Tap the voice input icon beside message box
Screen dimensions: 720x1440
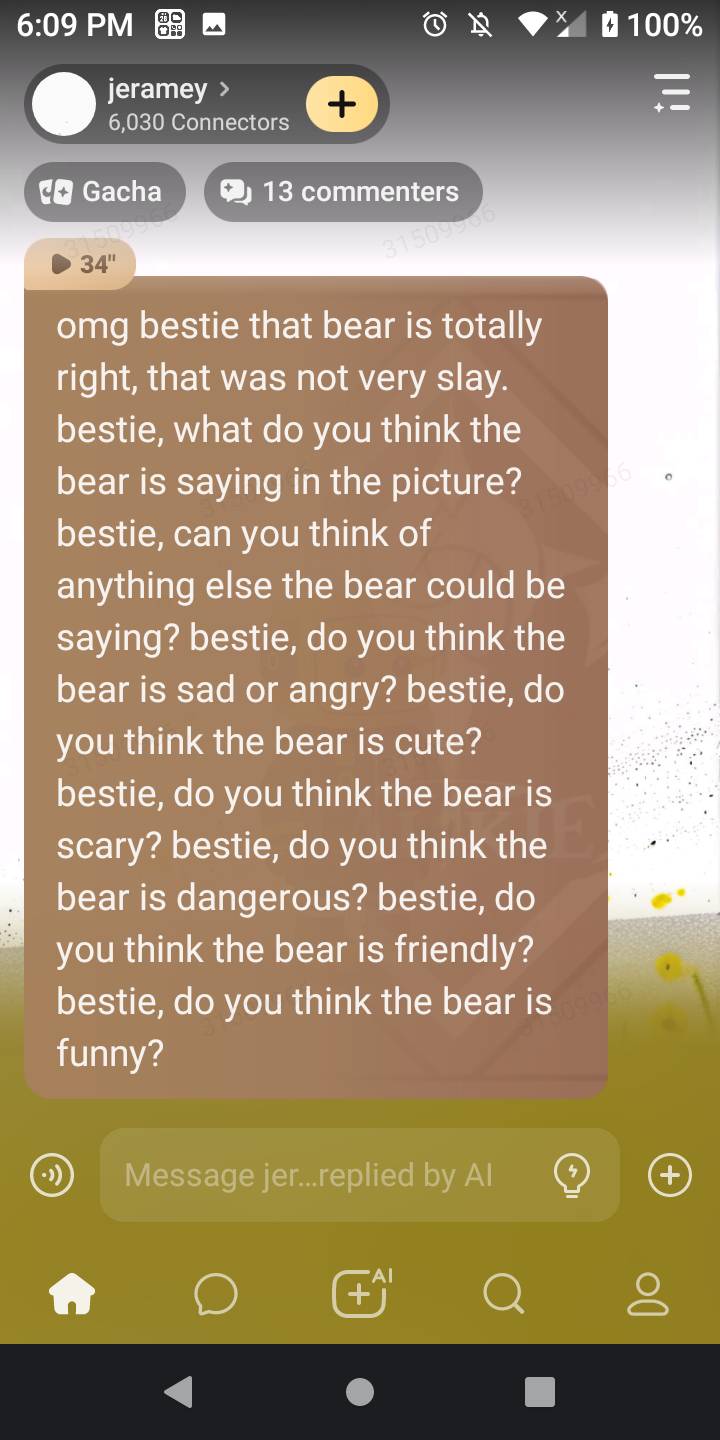pyautogui.click(x=52, y=1175)
